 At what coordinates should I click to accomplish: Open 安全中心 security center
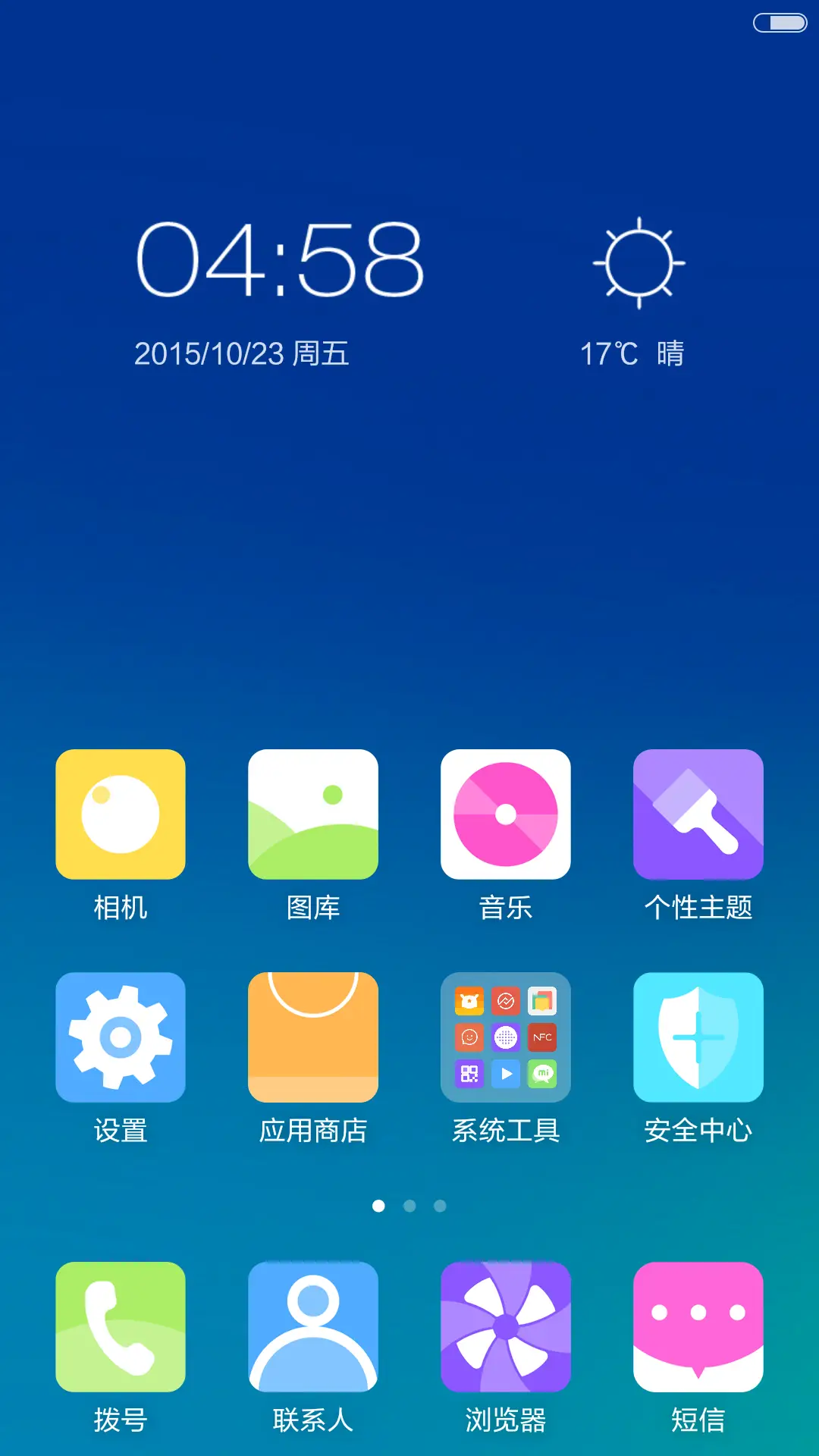pos(698,1037)
